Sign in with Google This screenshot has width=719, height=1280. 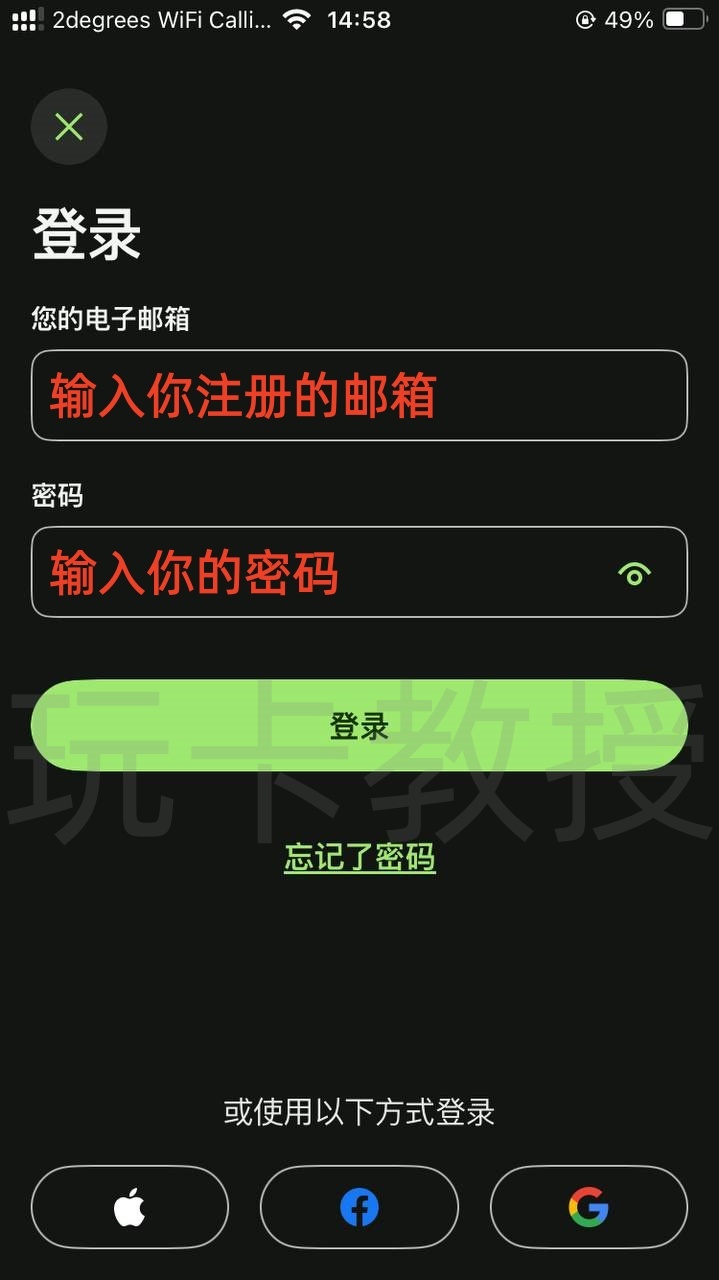point(588,1208)
